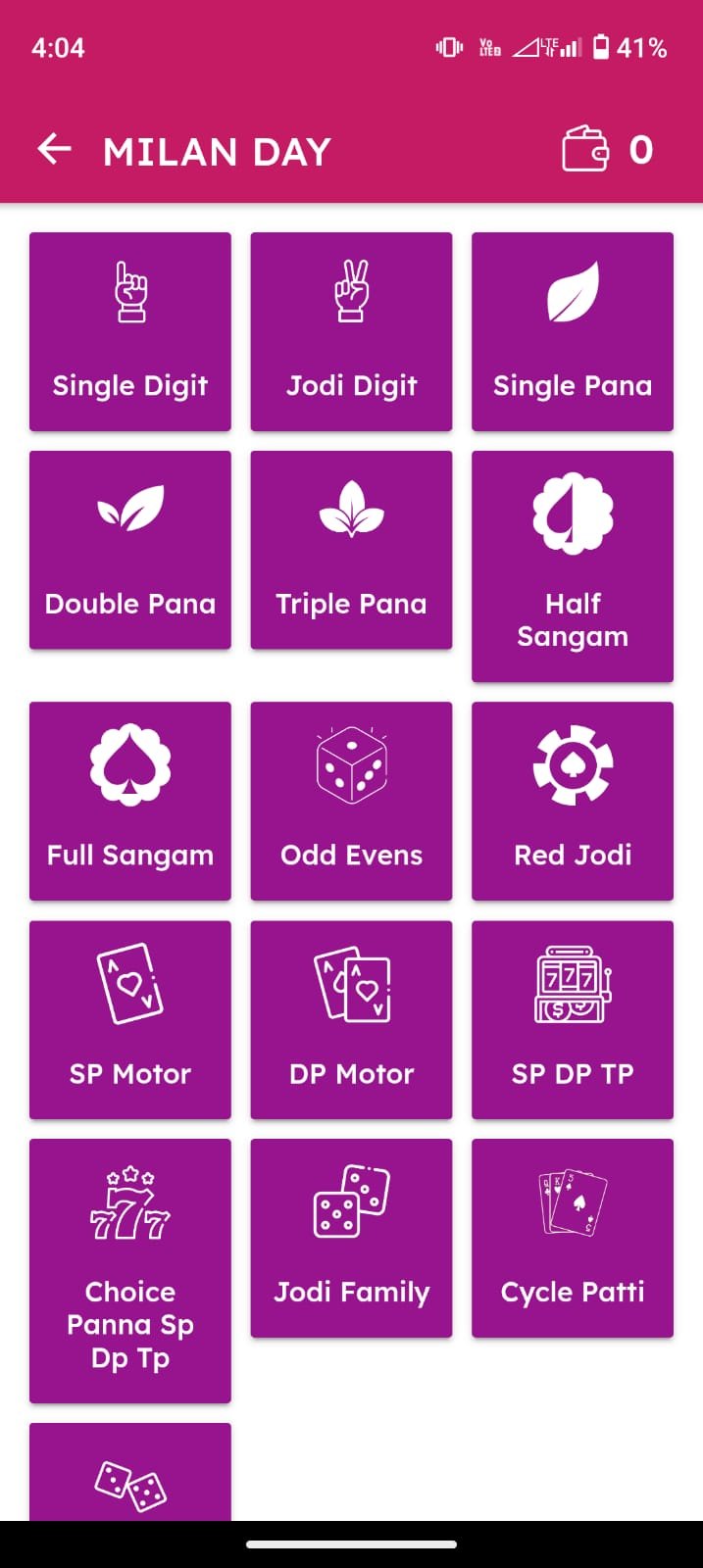Choose the Cycle Patti tile
The image size is (703, 1568).
573,1238
